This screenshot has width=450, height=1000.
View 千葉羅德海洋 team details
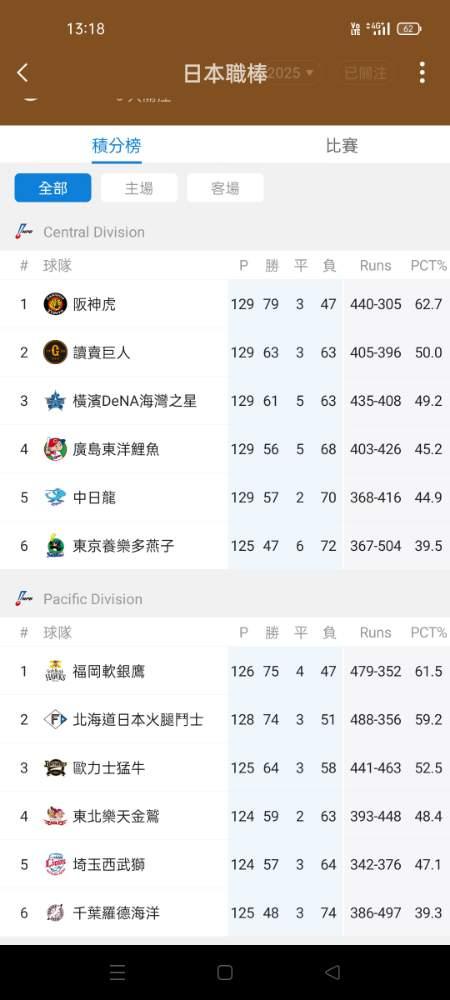pos(225,913)
